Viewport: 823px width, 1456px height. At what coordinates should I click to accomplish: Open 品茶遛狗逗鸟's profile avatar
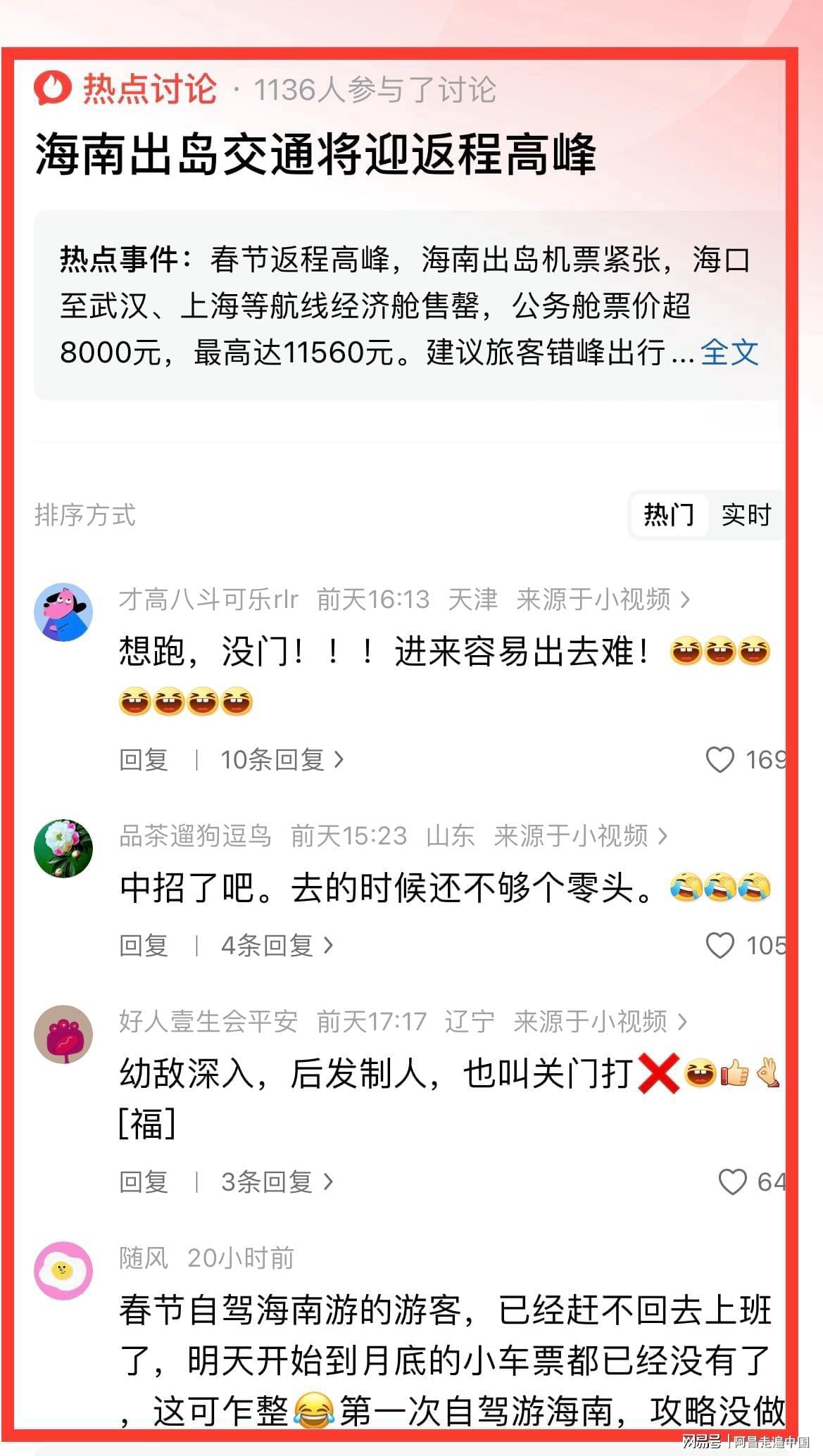coord(63,848)
